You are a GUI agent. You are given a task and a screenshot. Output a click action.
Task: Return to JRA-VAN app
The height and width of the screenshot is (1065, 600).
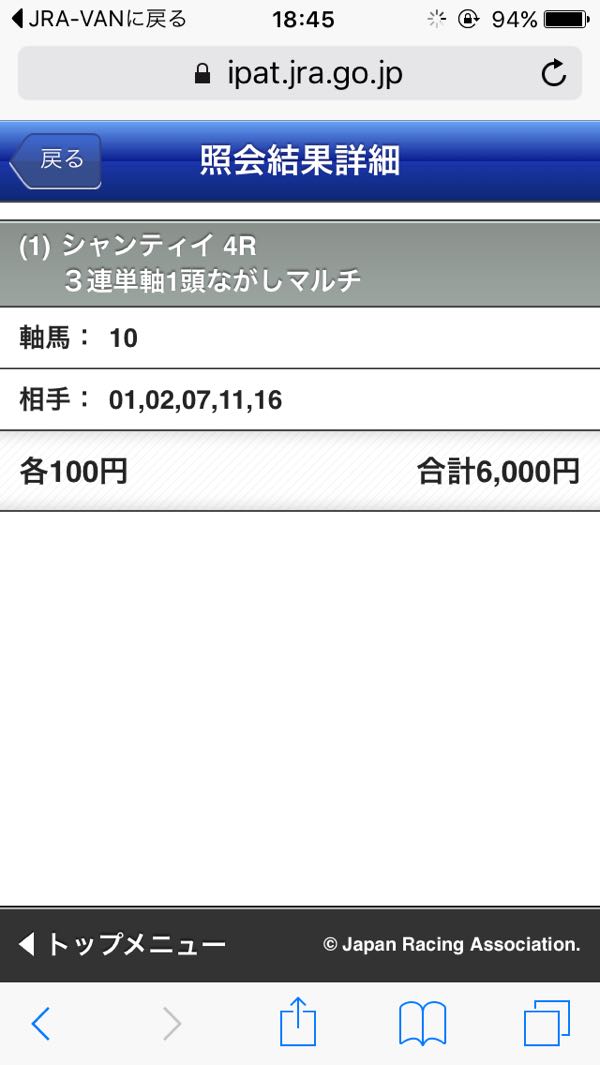tap(98, 19)
